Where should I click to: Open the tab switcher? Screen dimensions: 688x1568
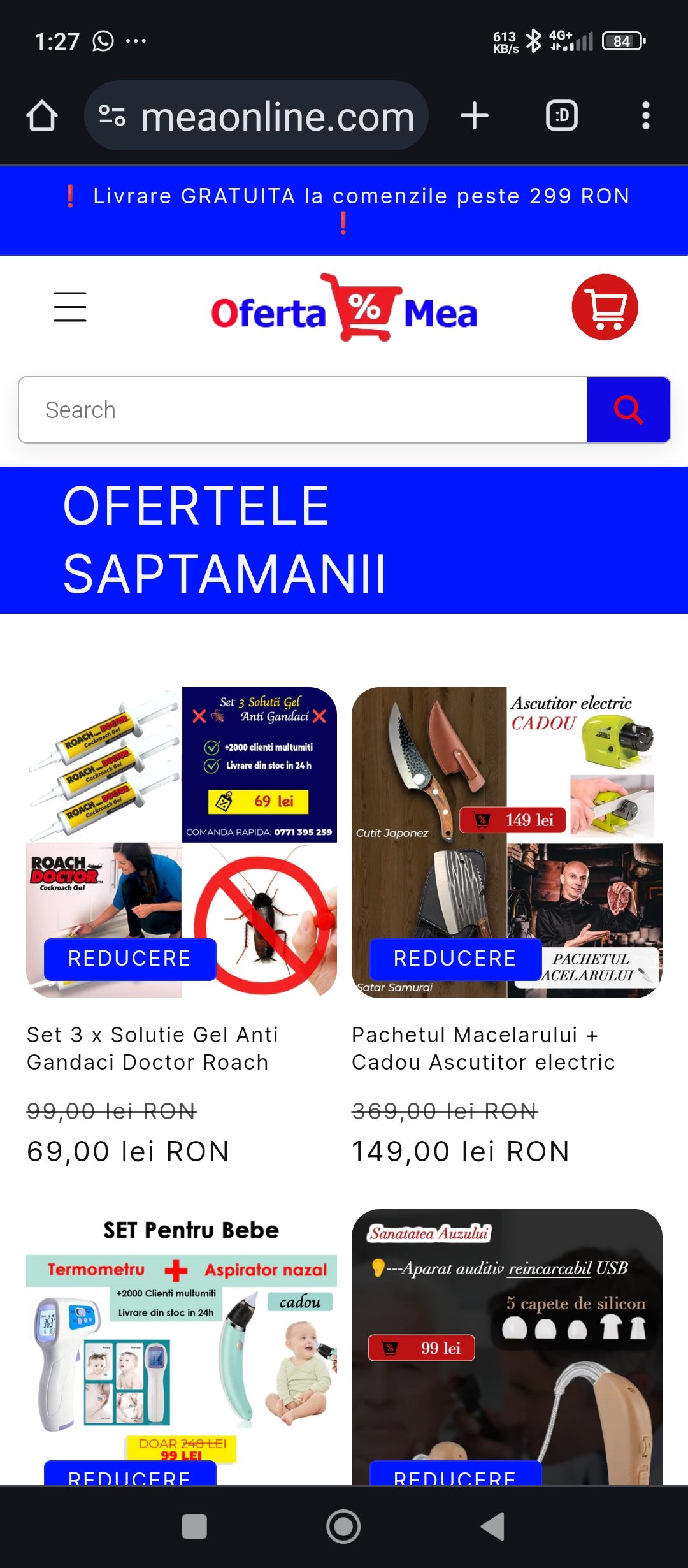pyautogui.click(x=561, y=116)
